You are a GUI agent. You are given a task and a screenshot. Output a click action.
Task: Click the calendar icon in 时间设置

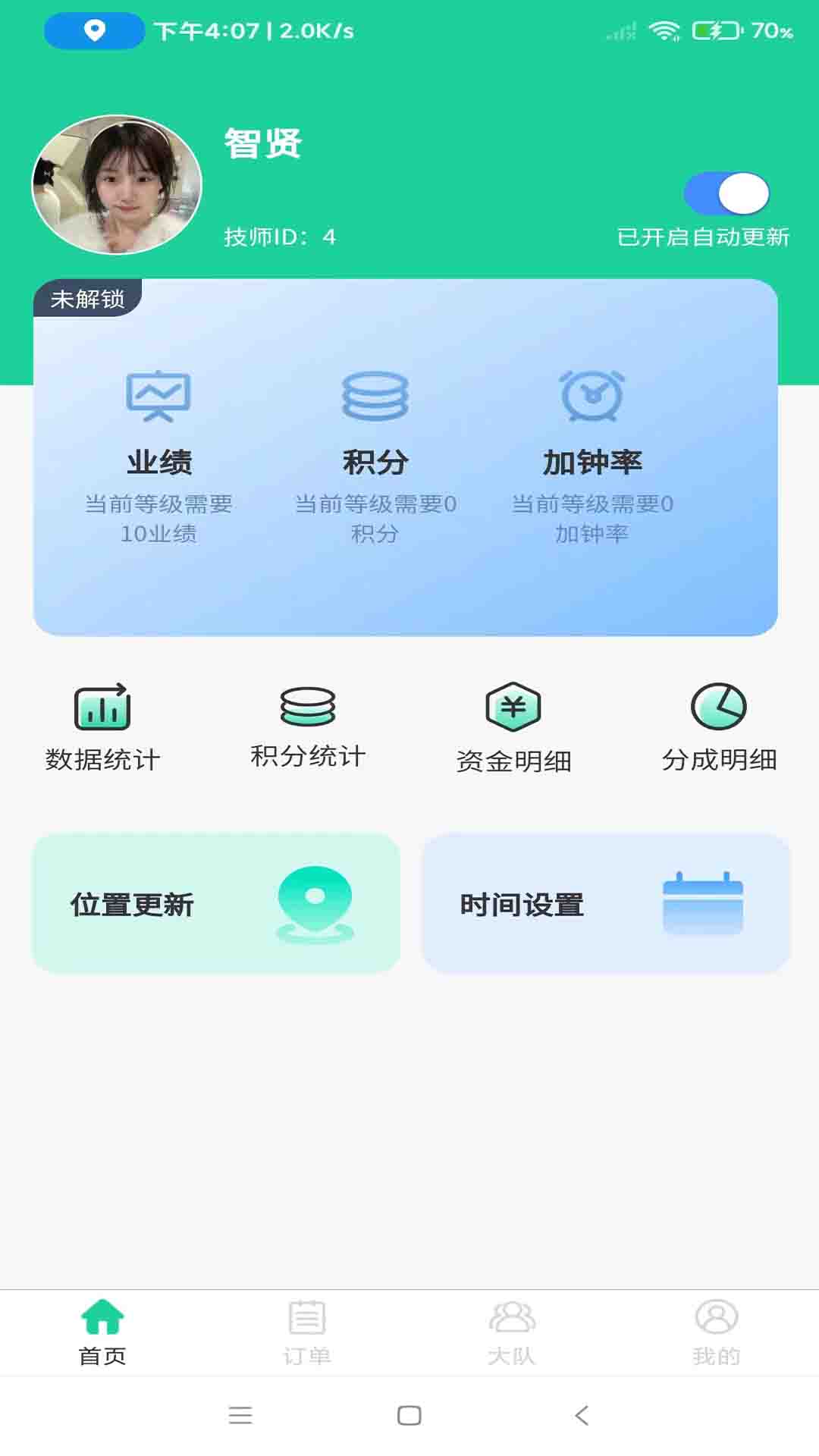pyautogui.click(x=701, y=902)
